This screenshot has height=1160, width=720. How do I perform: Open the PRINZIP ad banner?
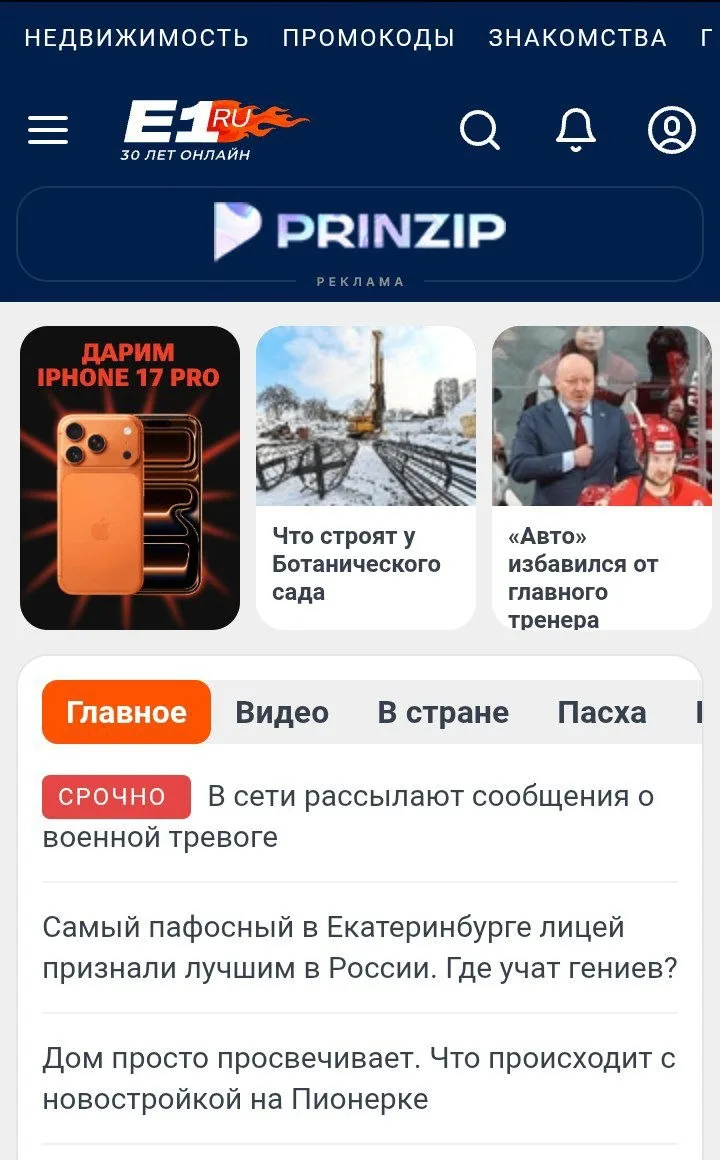[360, 233]
